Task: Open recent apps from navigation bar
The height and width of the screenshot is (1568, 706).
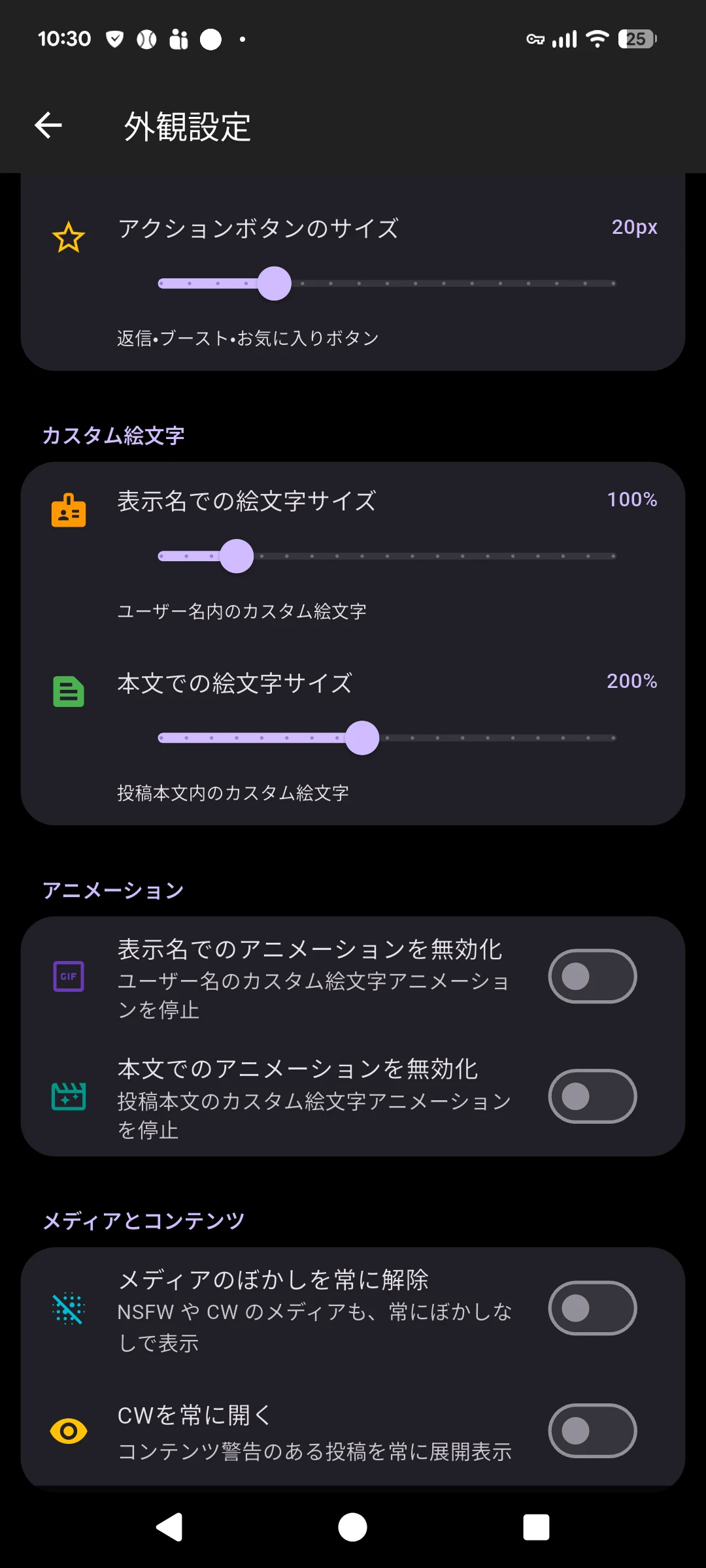Action: [536, 1527]
